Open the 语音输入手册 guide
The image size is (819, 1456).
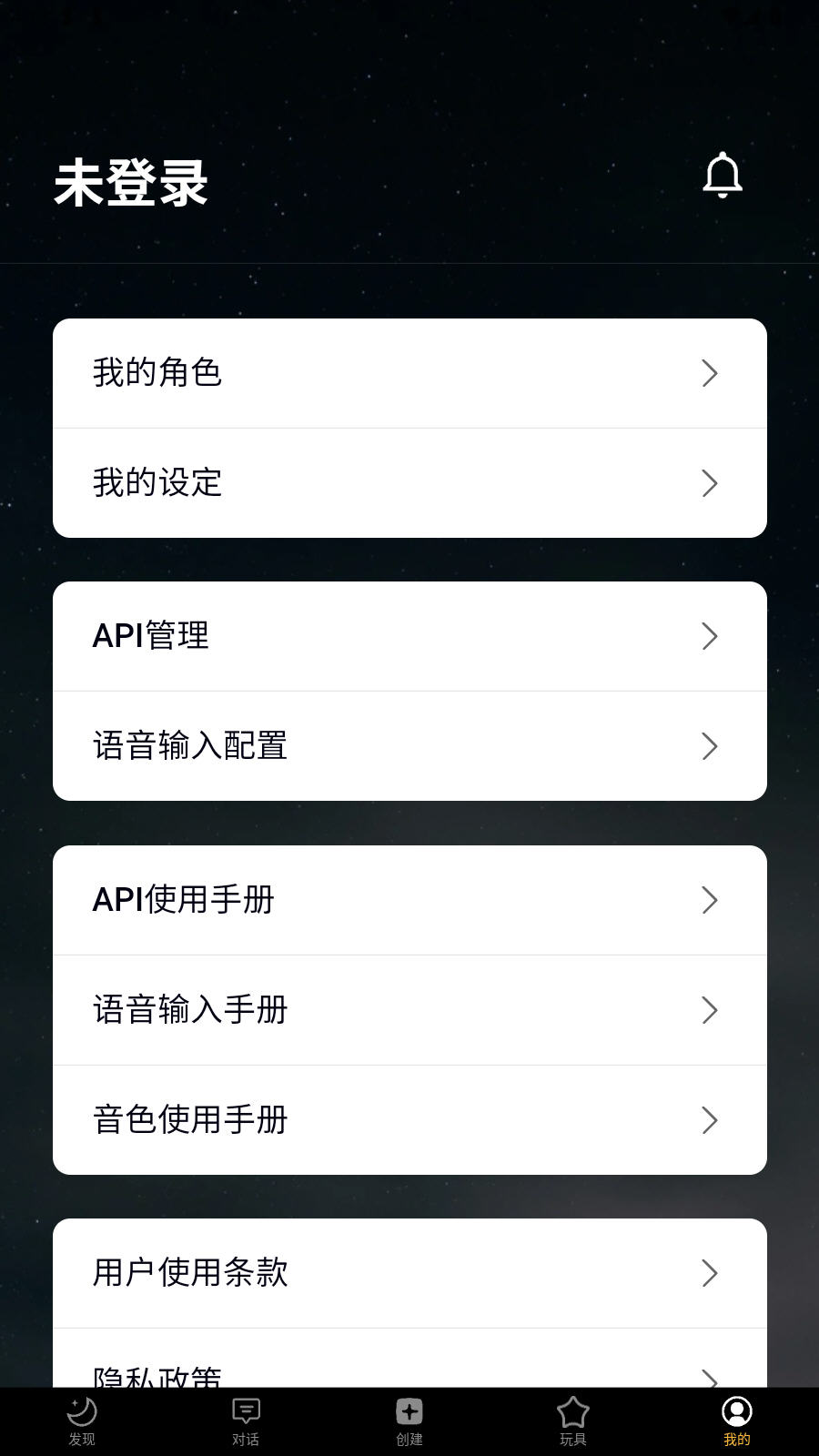tap(409, 1010)
